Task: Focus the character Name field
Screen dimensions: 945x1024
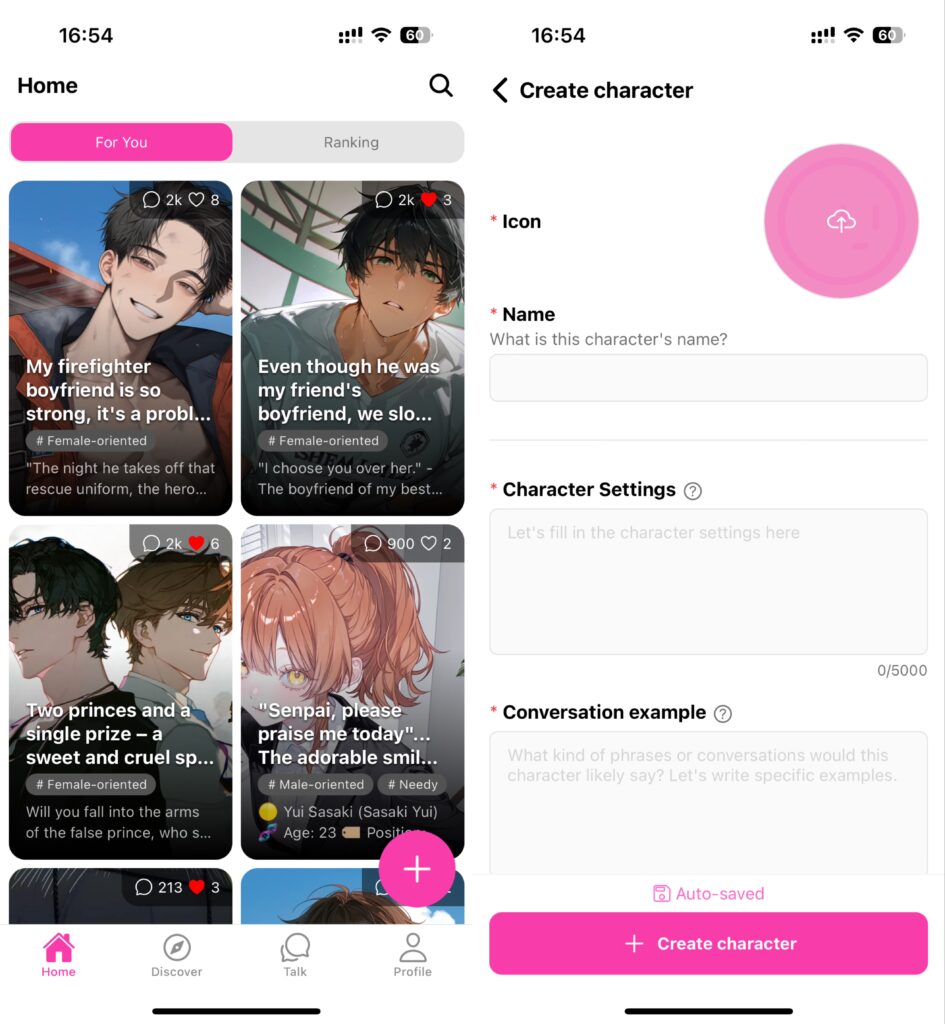Action: [708, 378]
